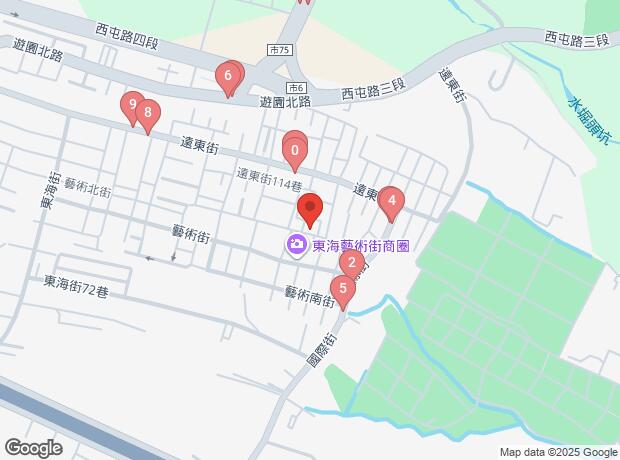Open the Google logo link

pyautogui.click(x=33, y=447)
